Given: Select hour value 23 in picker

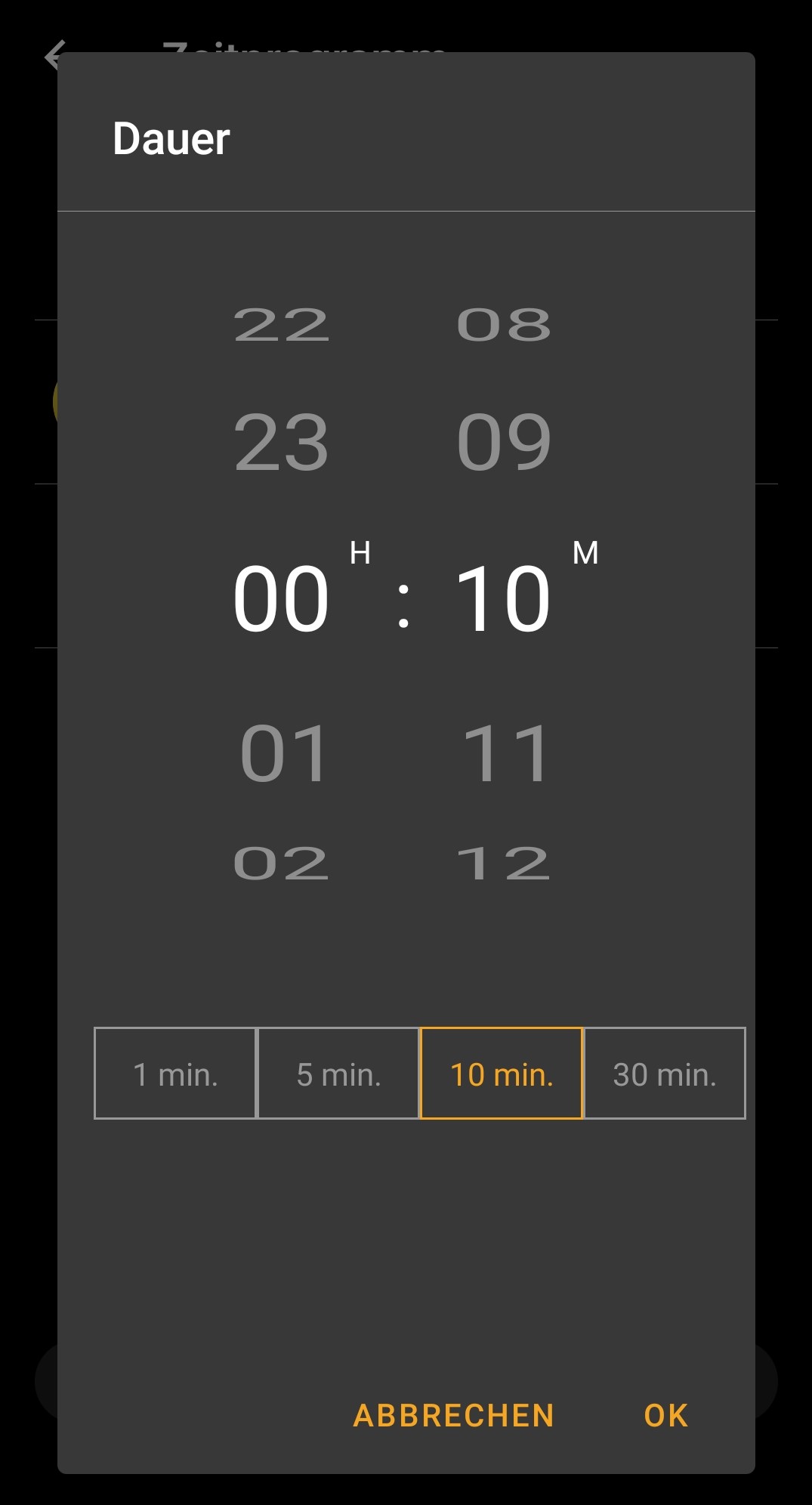Looking at the screenshot, I should coord(281,443).
